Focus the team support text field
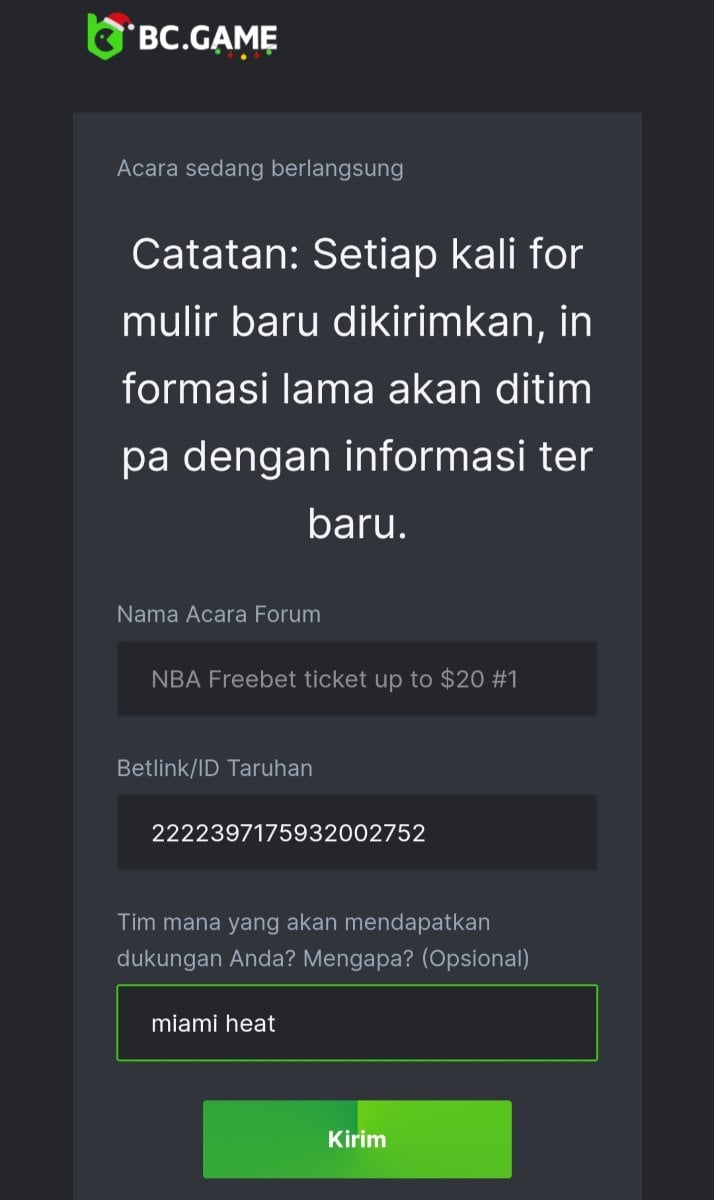Image resolution: width=714 pixels, height=1200 pixels. click(357, 1023)
